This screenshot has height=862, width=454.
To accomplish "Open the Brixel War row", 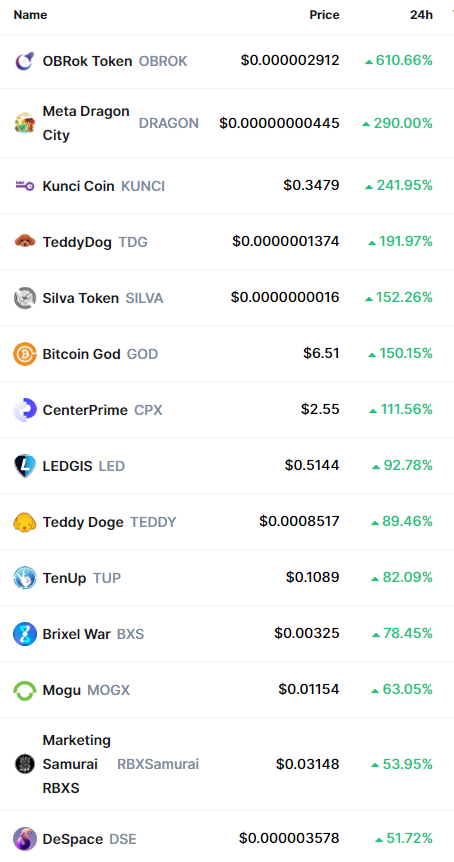I will point(227,634).
